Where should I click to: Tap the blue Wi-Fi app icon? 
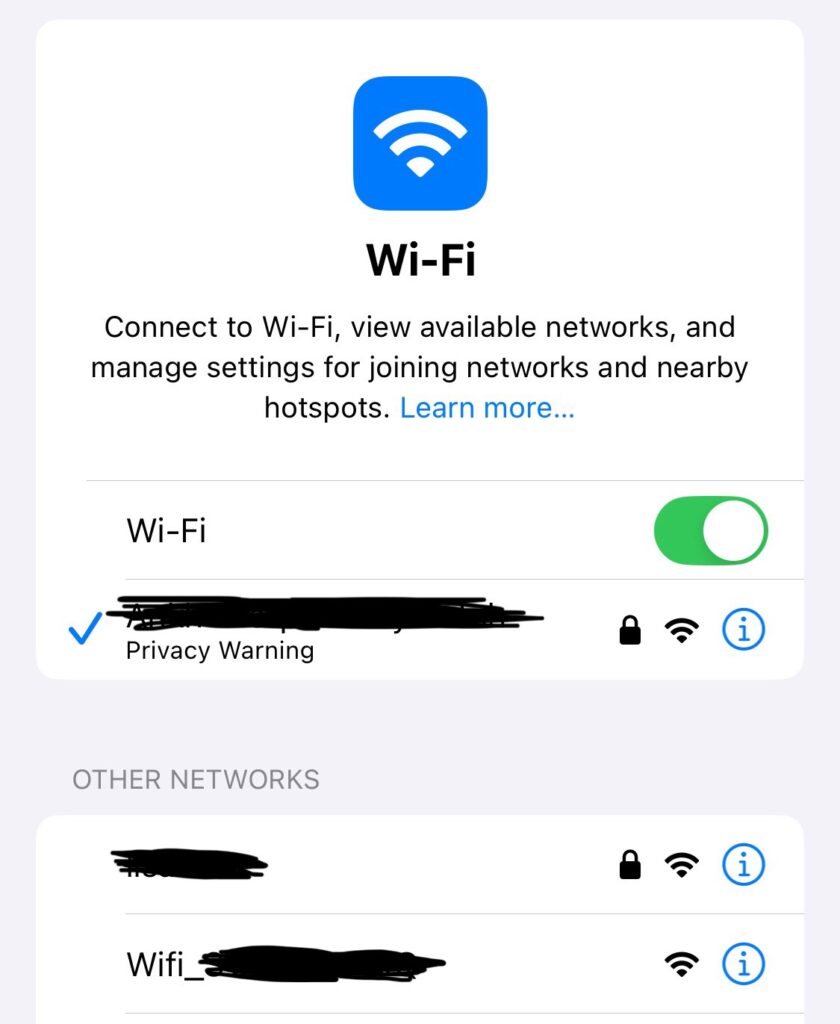coord(420,143)
